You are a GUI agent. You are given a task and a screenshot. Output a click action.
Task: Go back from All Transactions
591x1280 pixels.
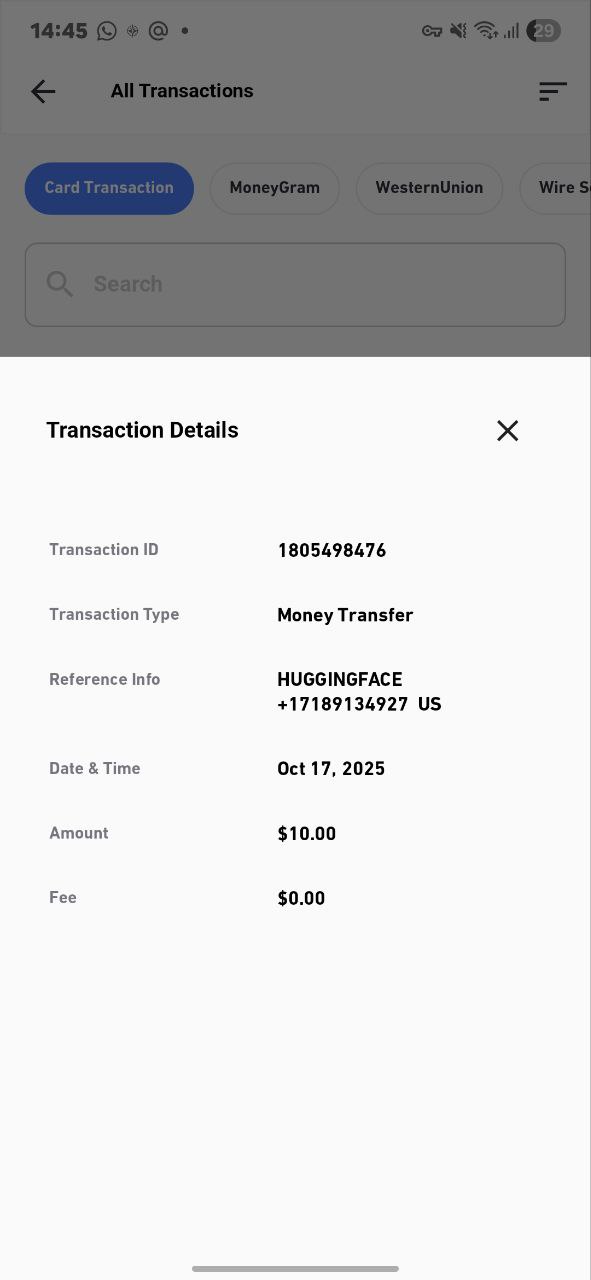43,91
